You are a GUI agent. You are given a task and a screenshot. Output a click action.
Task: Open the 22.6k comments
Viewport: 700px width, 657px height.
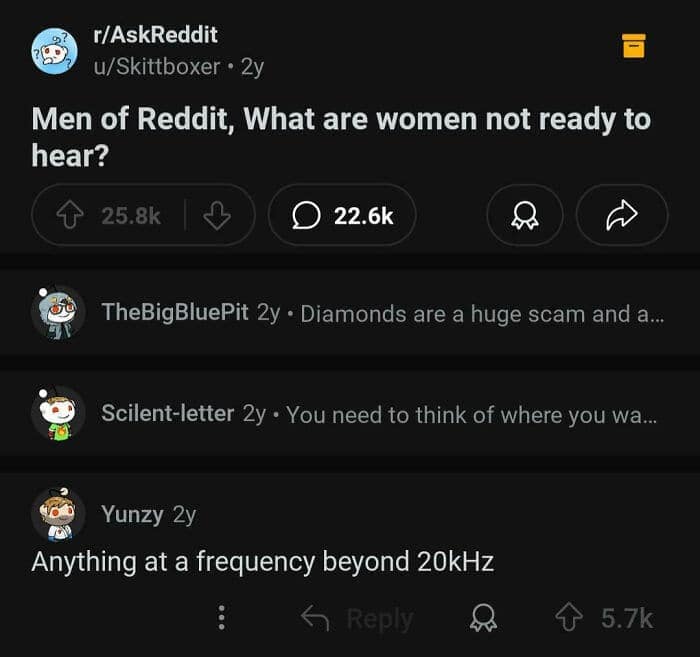342,215
